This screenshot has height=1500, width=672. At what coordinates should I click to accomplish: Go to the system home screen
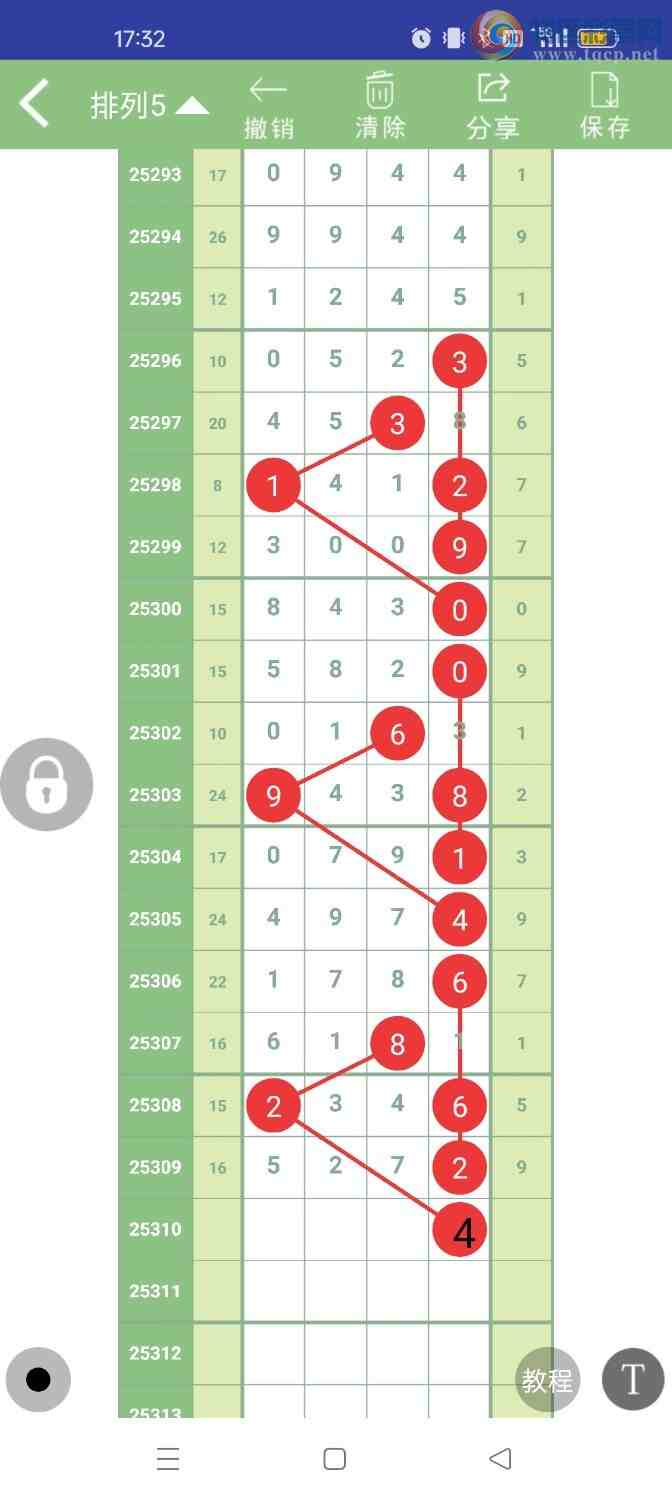pos(335,1459)
